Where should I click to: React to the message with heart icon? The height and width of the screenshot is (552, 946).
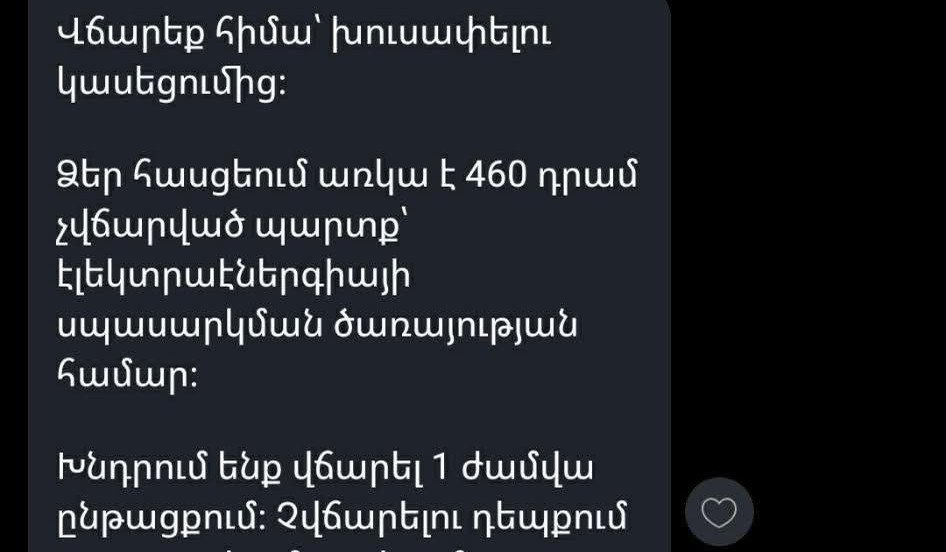click(718, 513)
